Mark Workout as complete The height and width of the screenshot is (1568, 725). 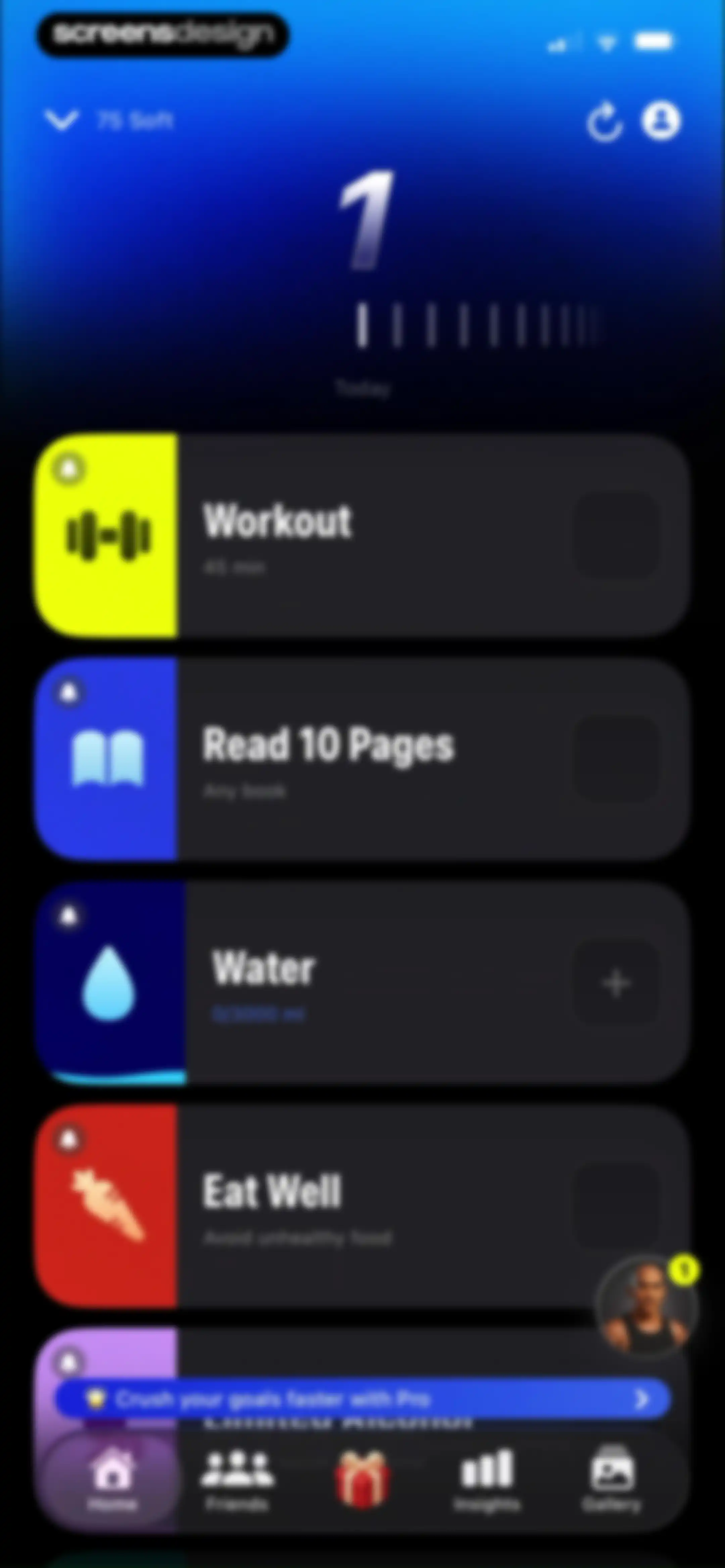tap(616, 535)
